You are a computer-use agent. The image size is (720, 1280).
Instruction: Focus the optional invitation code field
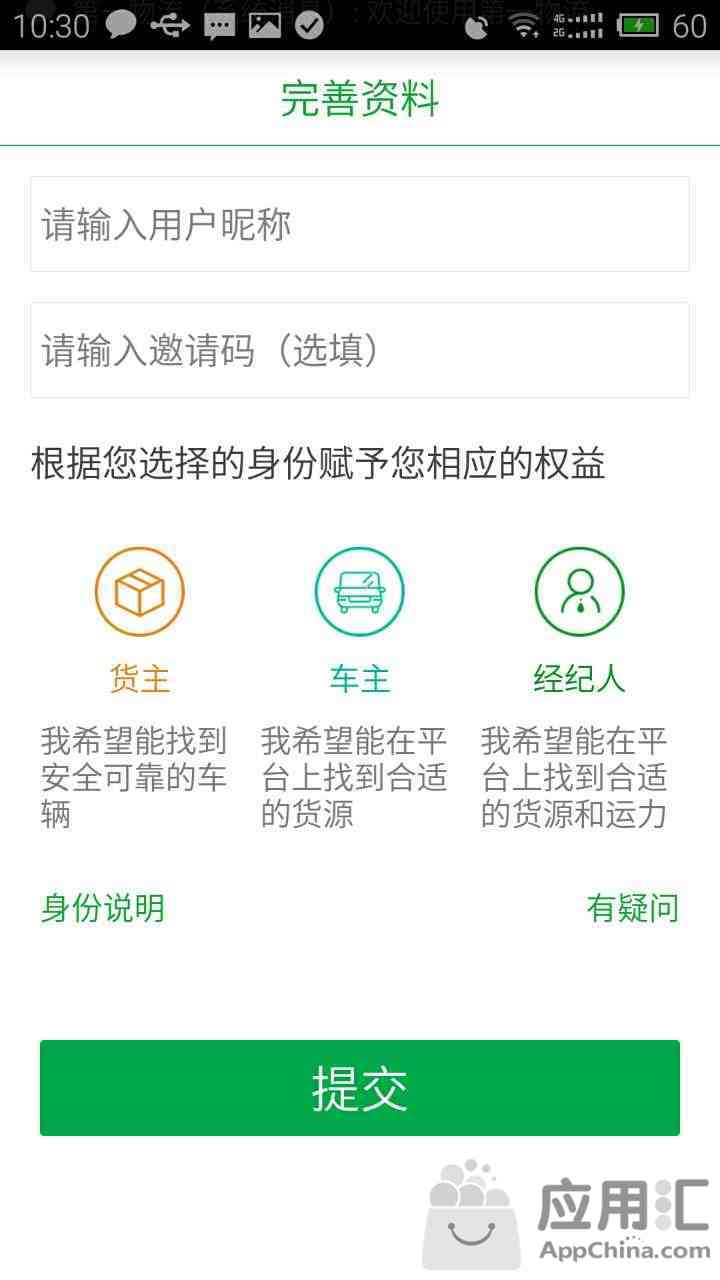360,350
